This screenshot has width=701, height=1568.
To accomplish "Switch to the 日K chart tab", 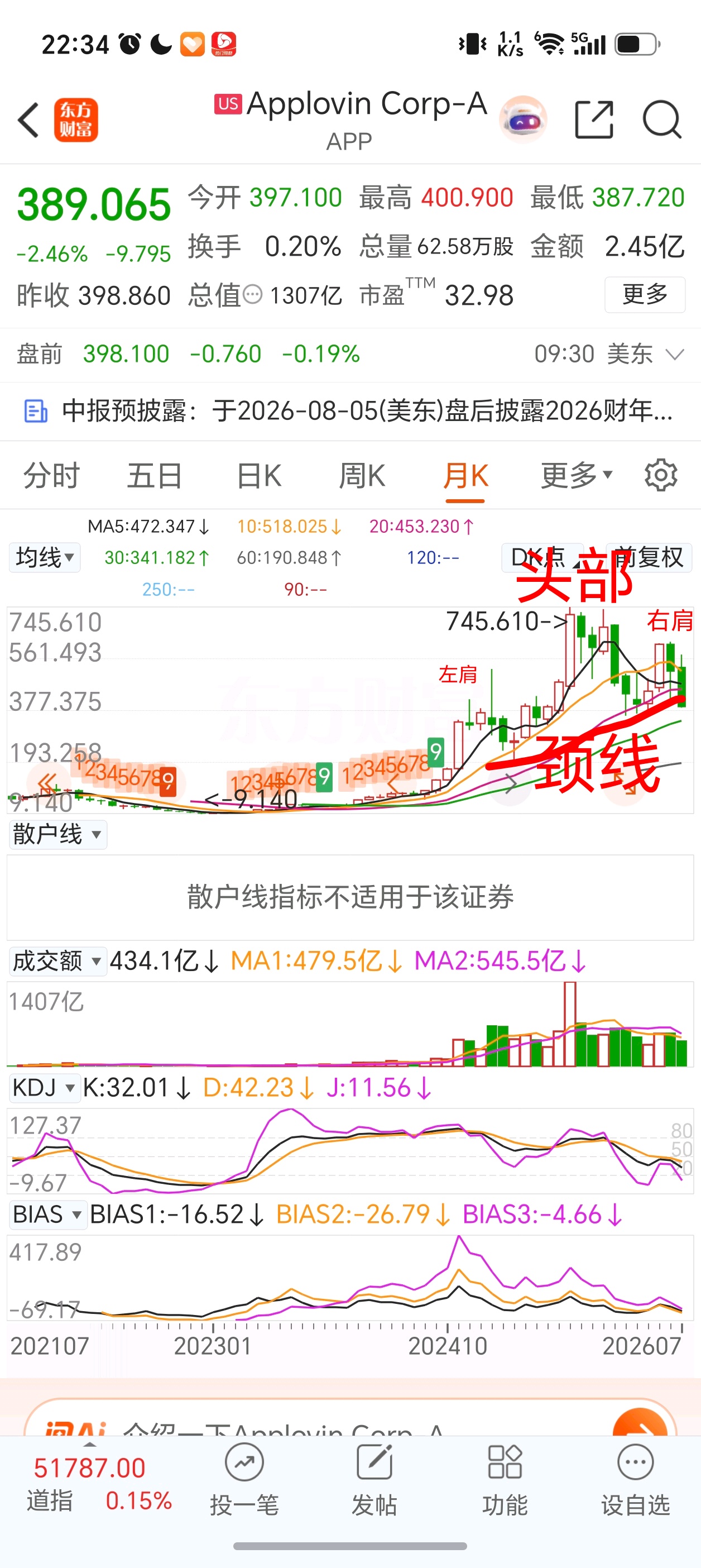I will (258, 475).
